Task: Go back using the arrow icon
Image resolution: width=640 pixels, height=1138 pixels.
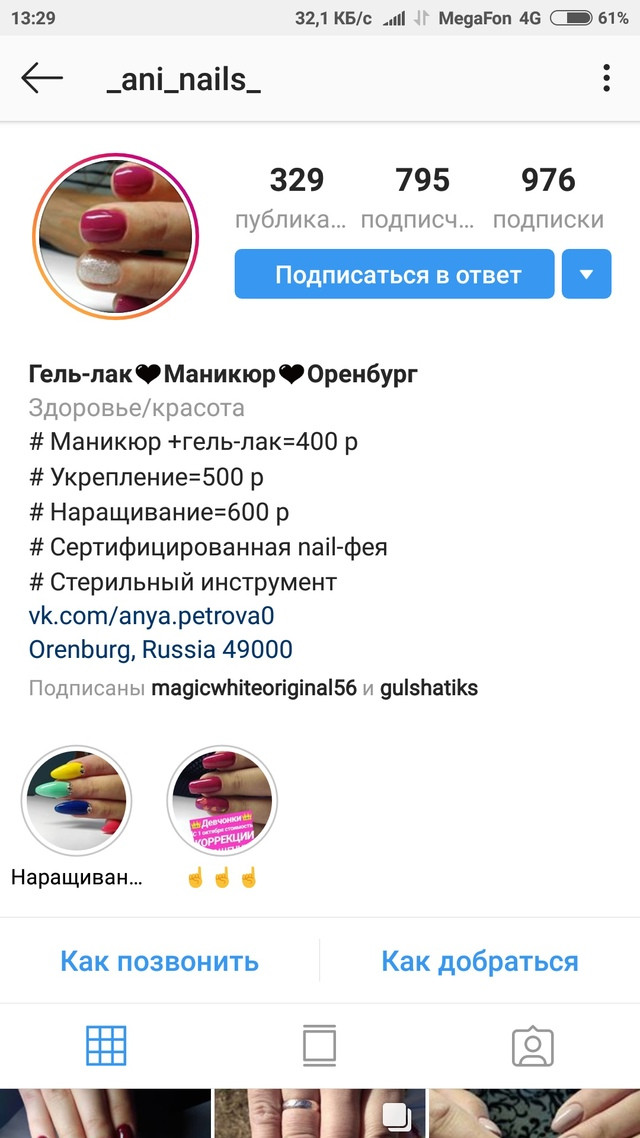Action: 42,78
